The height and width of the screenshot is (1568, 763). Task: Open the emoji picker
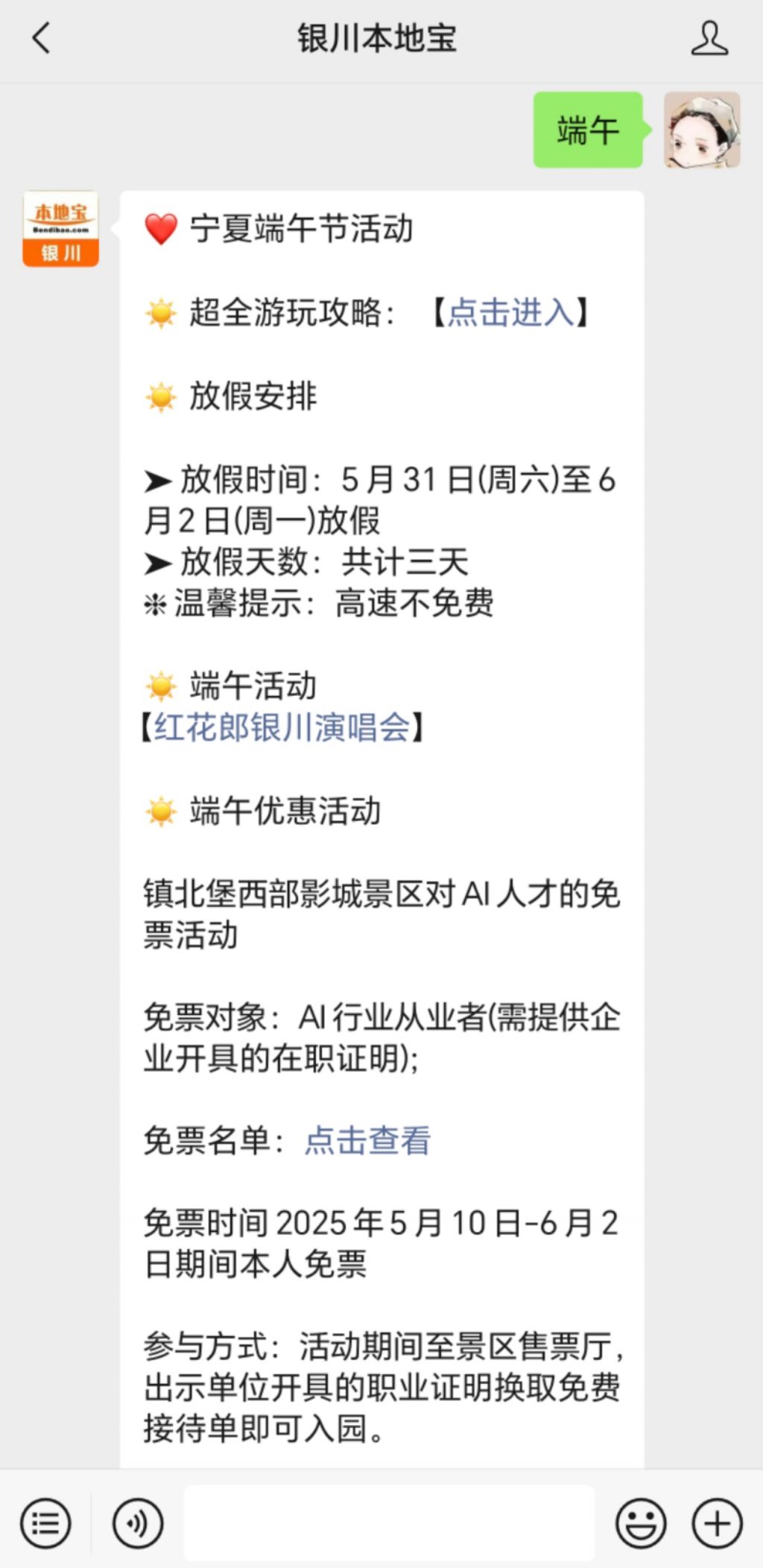pos(641,1523)
